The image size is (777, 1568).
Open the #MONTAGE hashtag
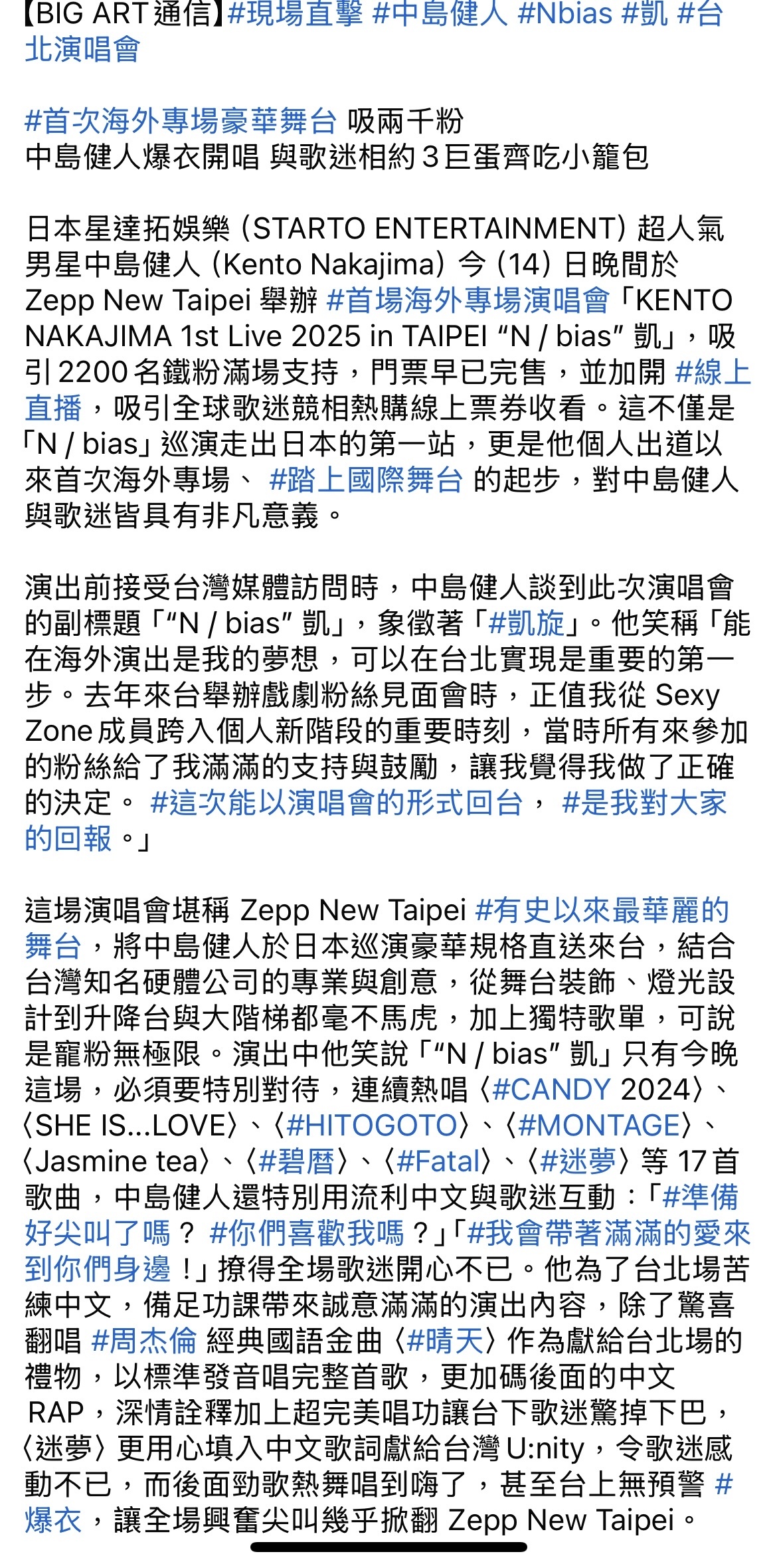(599, 1126)
